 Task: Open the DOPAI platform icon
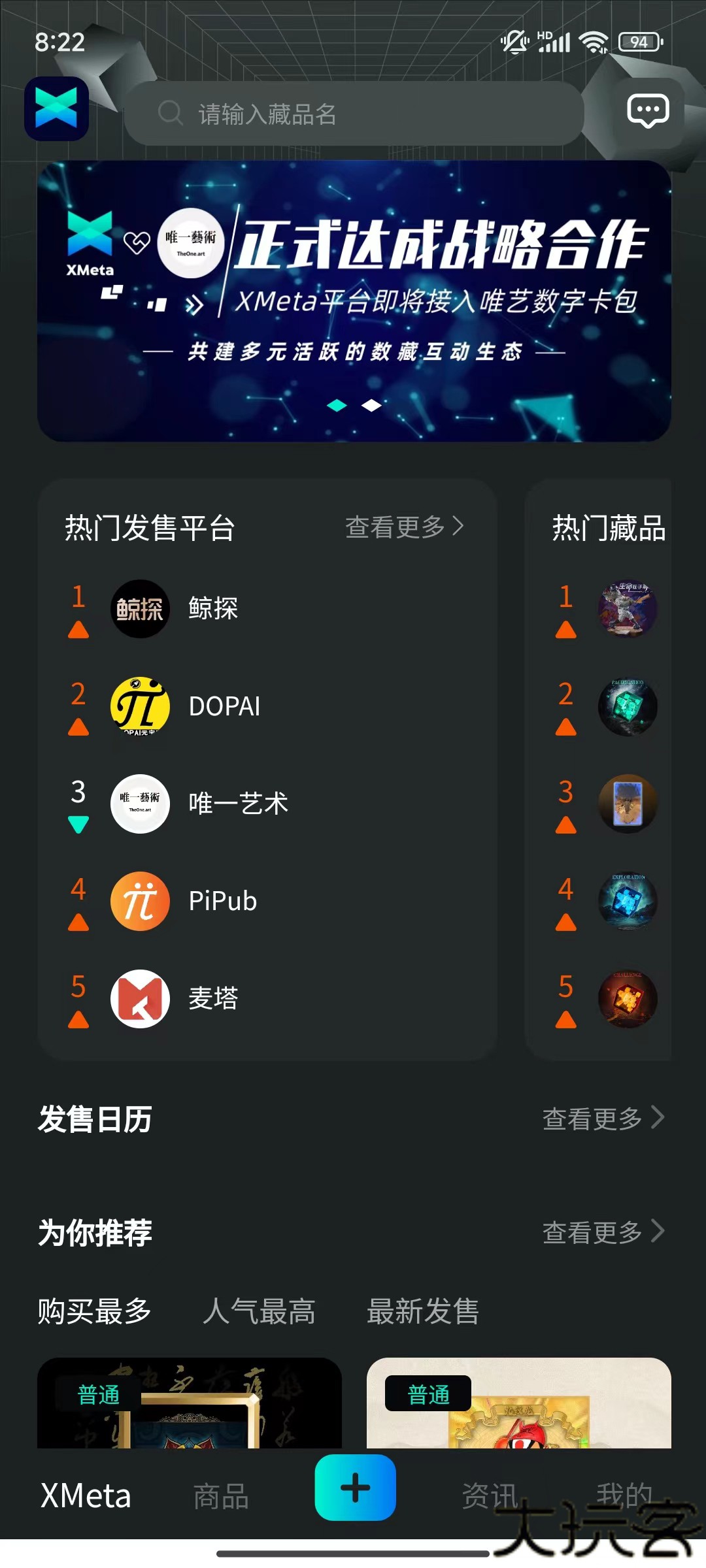[x=139, y=706]
